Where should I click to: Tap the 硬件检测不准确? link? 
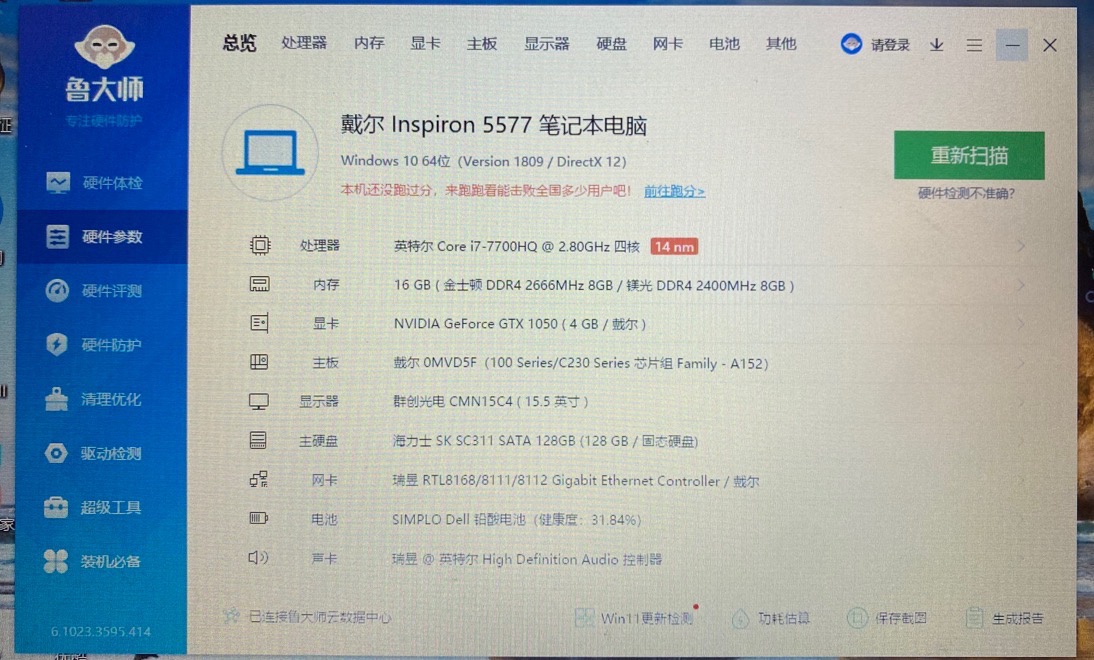pos(966,194)
